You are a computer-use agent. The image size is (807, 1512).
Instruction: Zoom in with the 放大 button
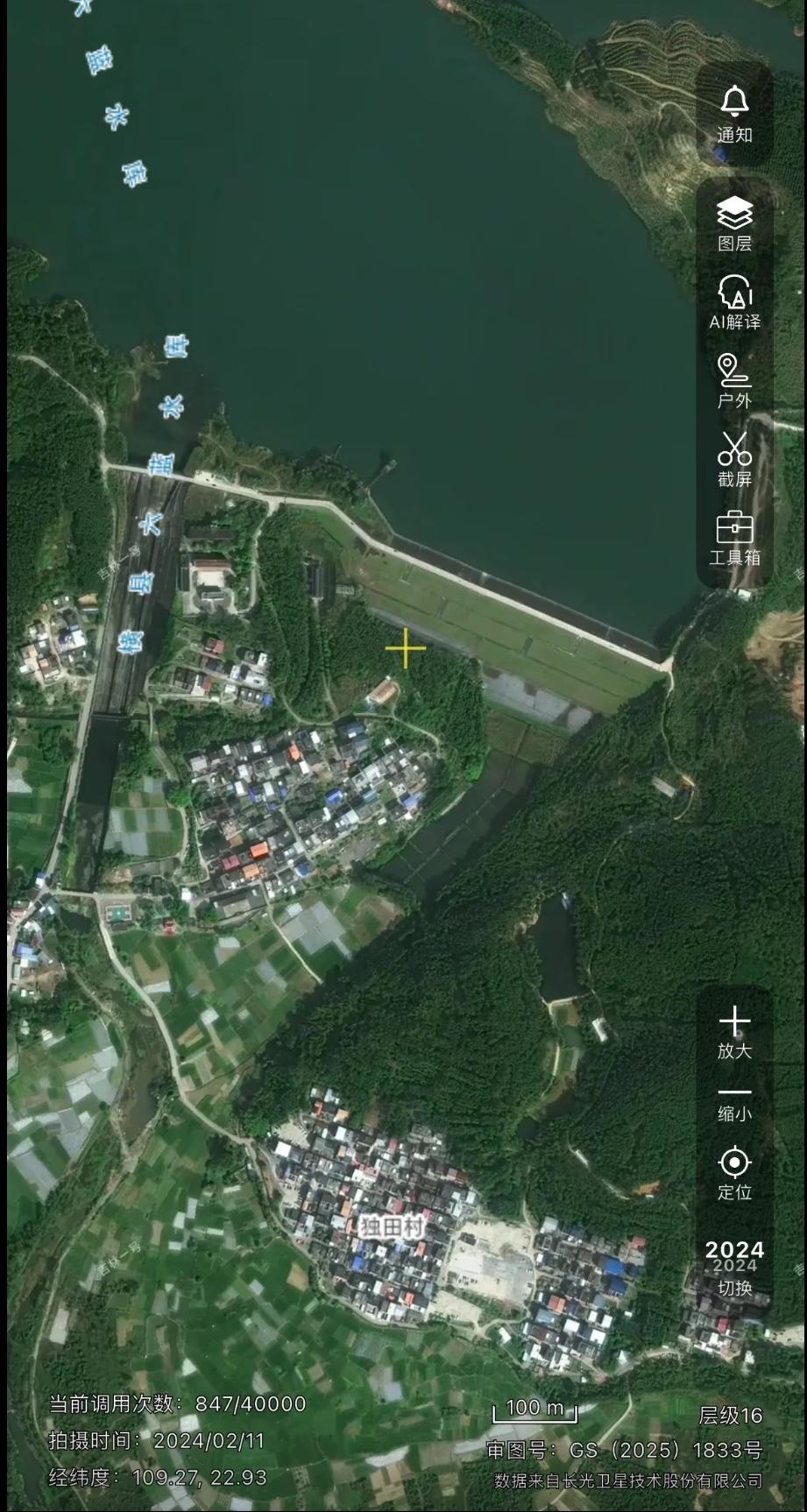click(x=734, y=1034)
